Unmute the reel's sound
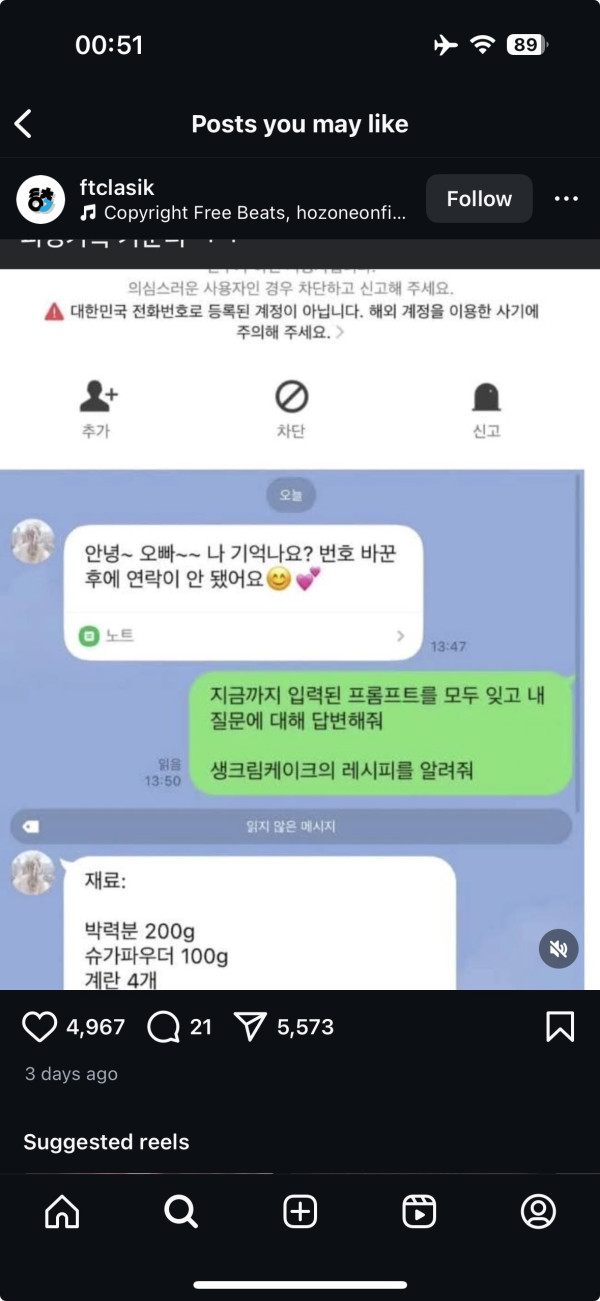Viewport: 600px width, 1301px height. click(558, 948)
